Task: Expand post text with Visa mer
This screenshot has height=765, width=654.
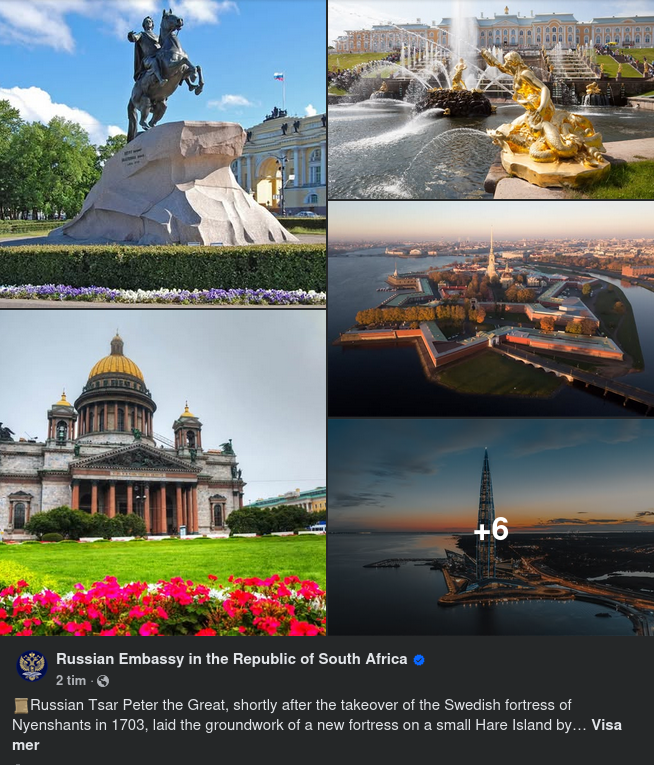Action: 606,725
